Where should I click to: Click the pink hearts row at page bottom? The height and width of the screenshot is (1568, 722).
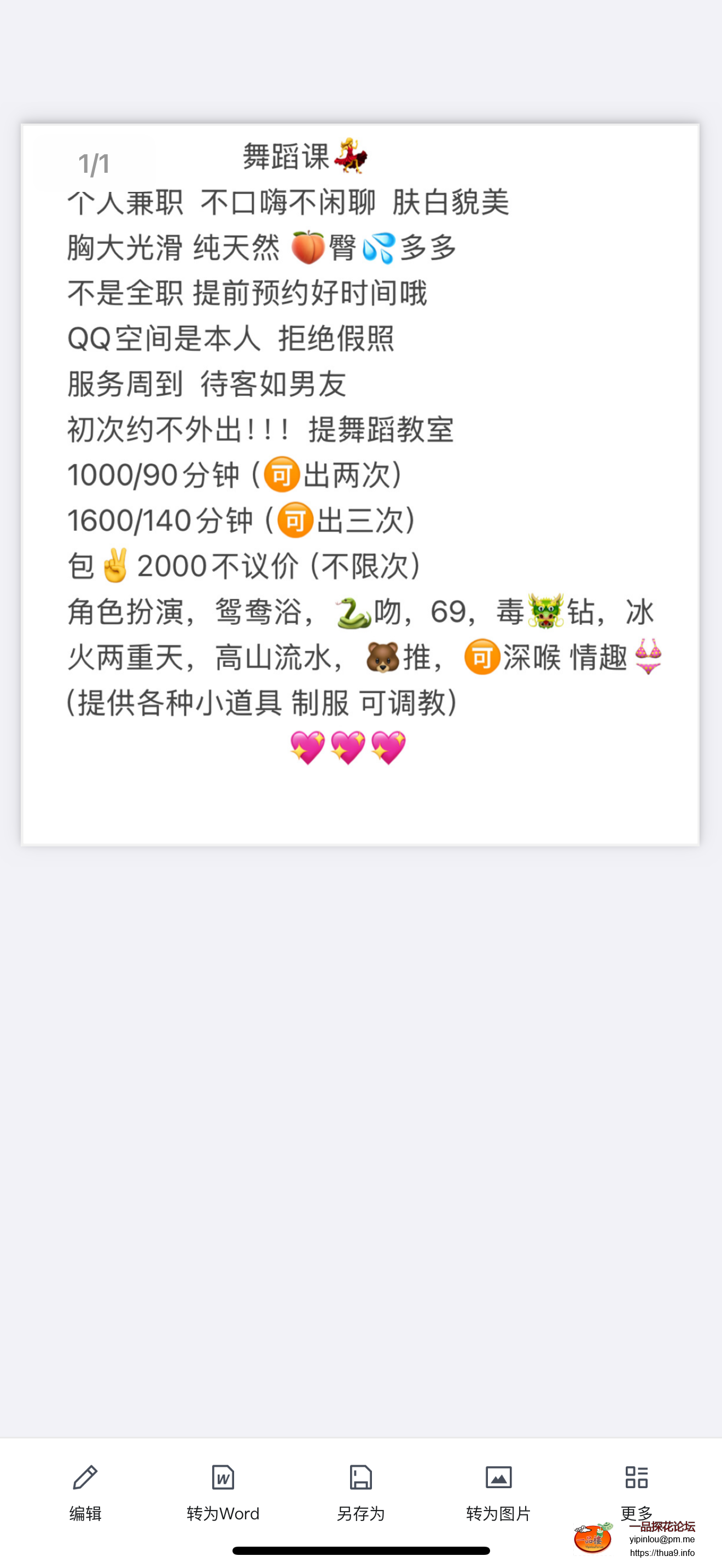coord(349,747)
